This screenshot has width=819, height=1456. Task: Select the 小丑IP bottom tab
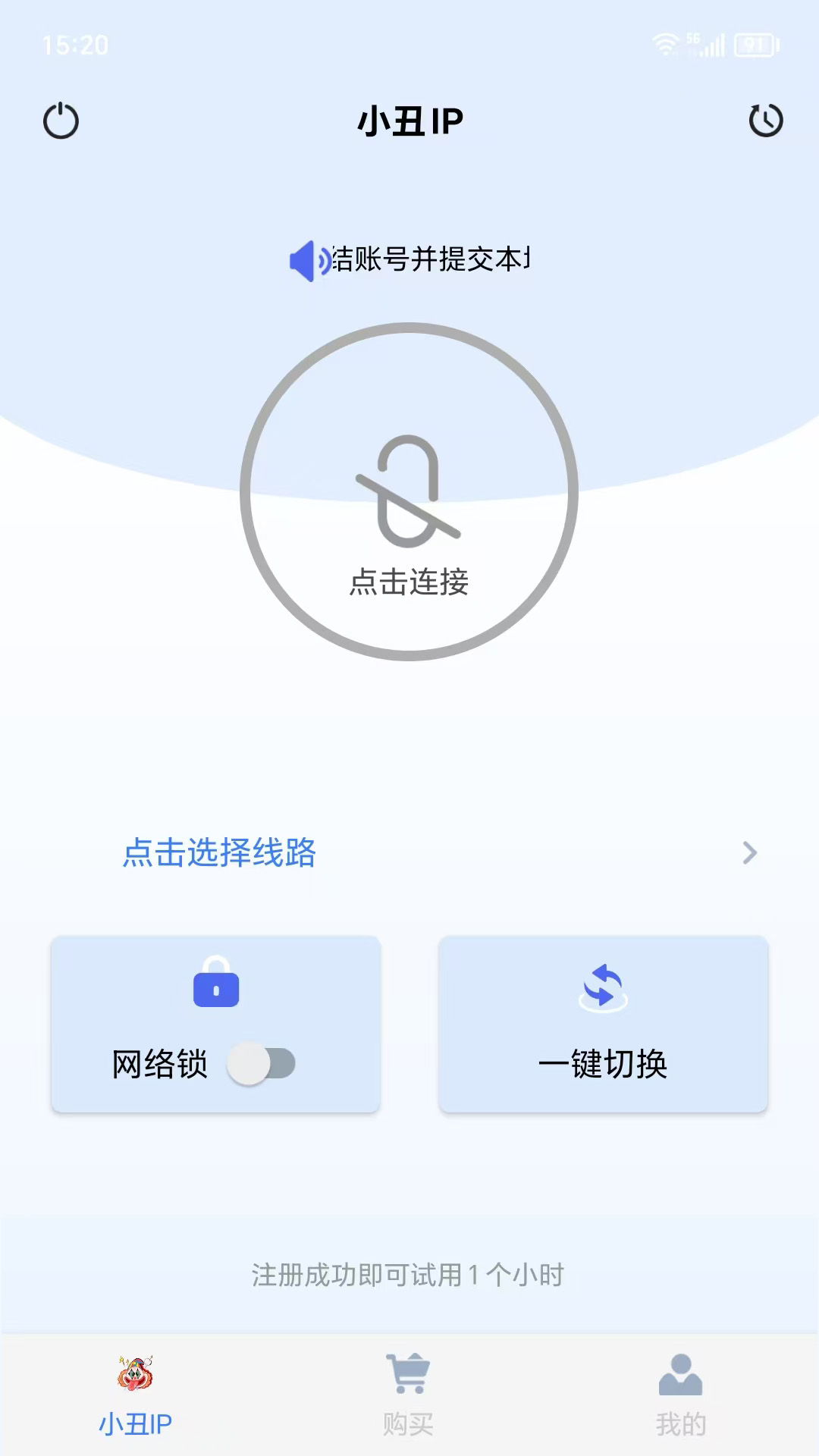tap(136, 1394)
